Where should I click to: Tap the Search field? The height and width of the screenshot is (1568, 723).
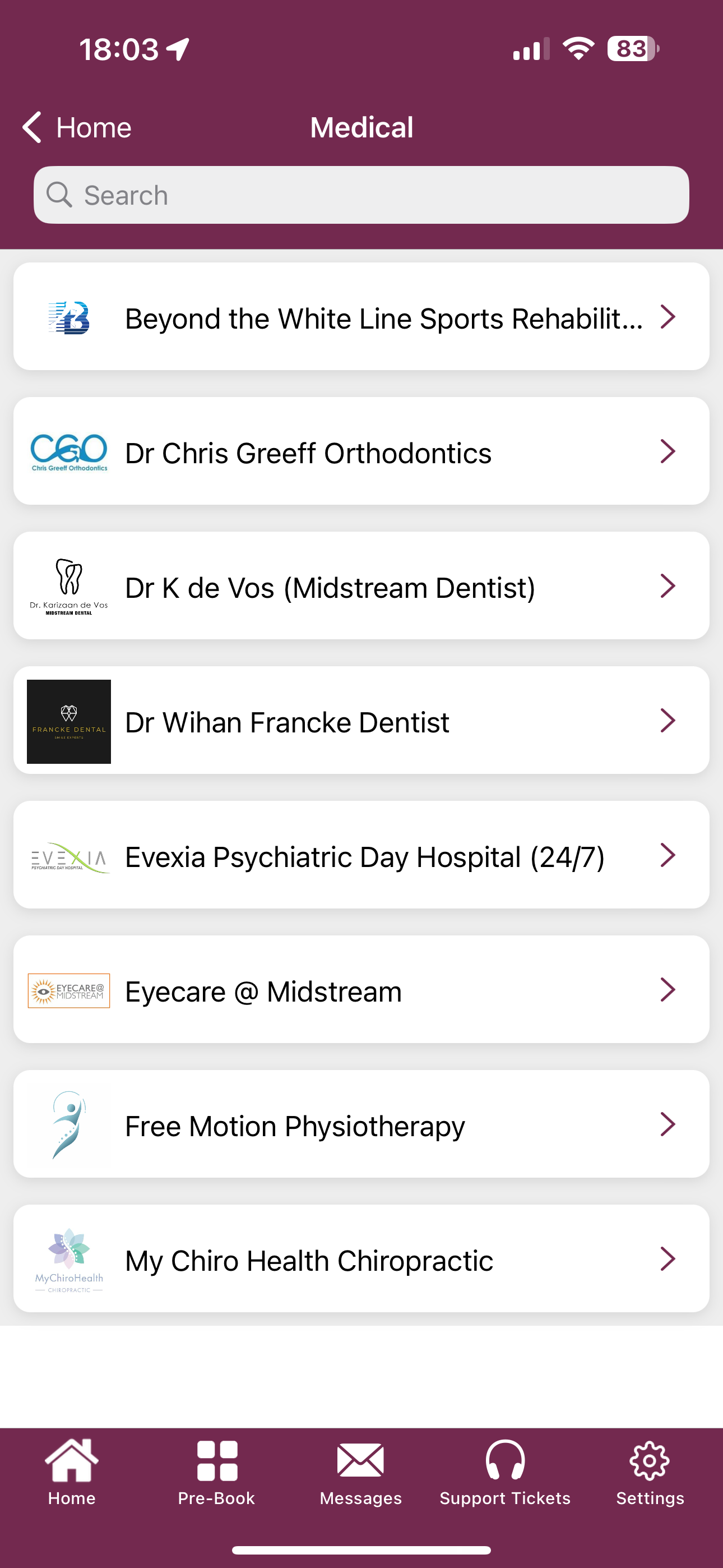(361, 195)
